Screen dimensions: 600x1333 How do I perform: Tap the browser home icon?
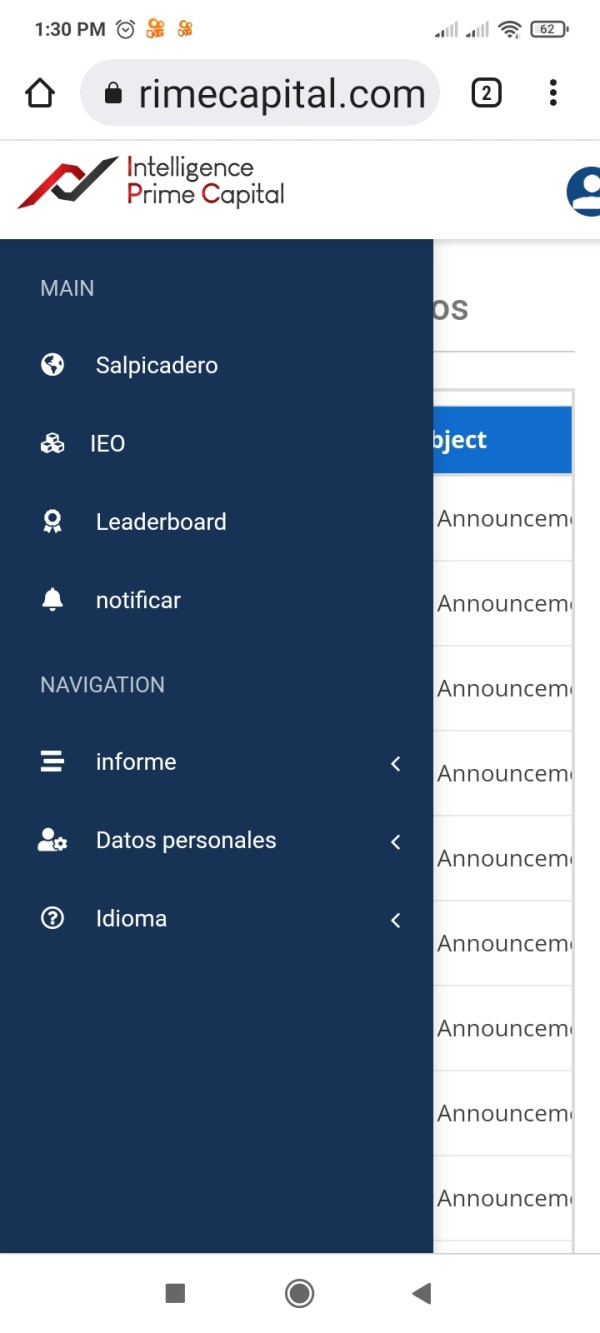[x=40, y=93]
